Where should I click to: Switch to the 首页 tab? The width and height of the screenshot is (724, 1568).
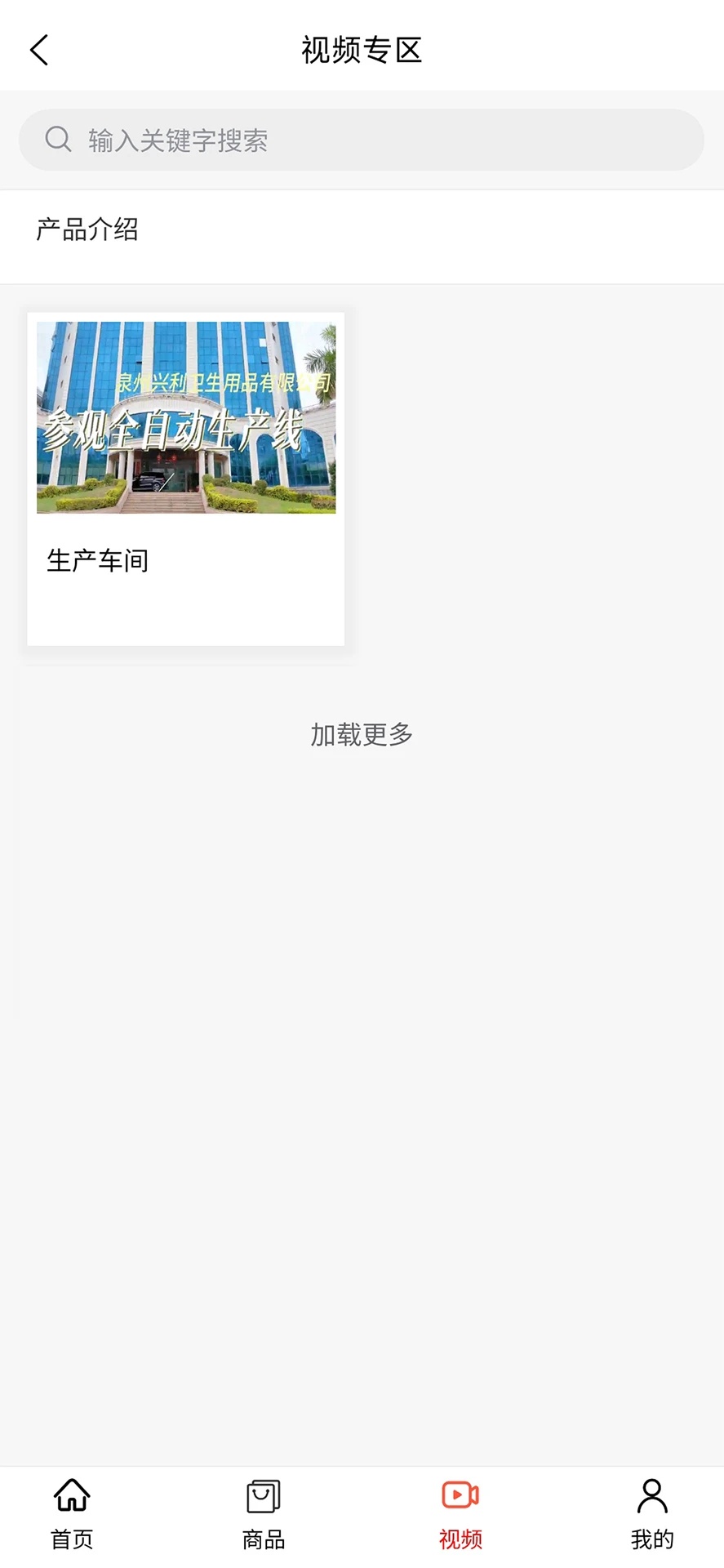click(72, 1515)
